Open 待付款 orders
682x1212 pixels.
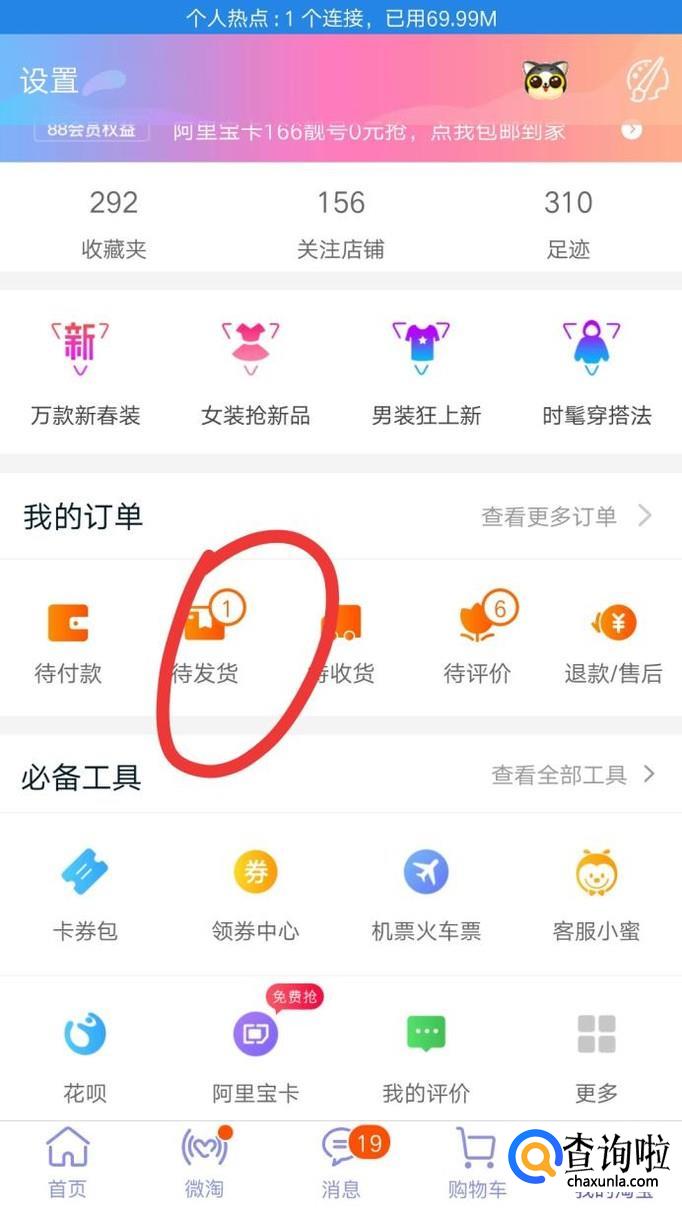point(68,643)
